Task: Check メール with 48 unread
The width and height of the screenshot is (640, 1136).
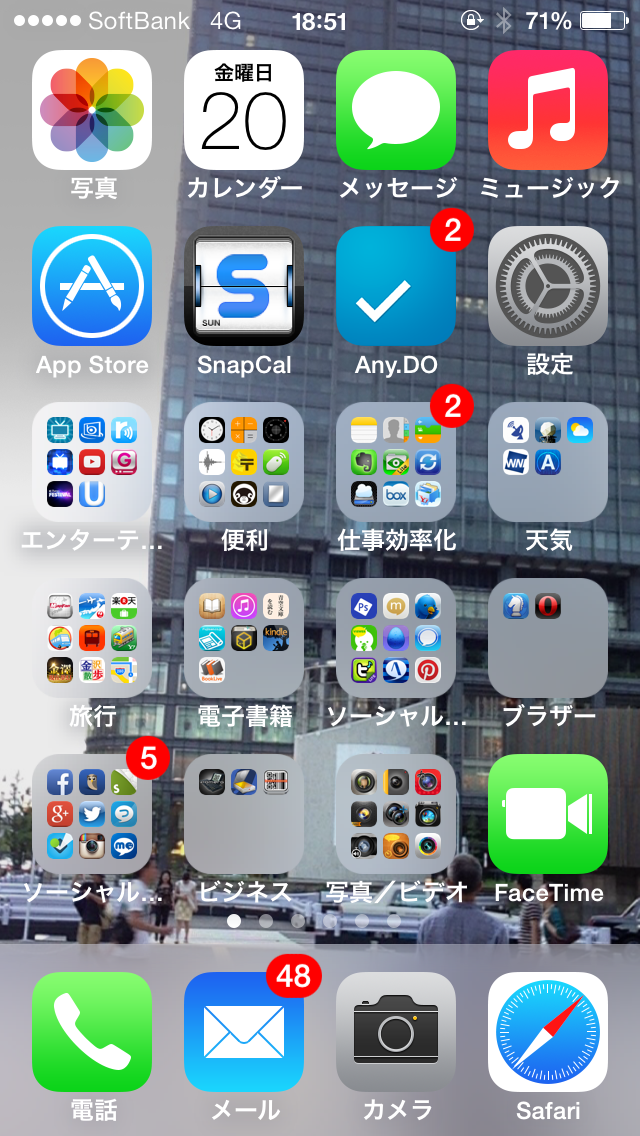Action: tap(244, 1032)
